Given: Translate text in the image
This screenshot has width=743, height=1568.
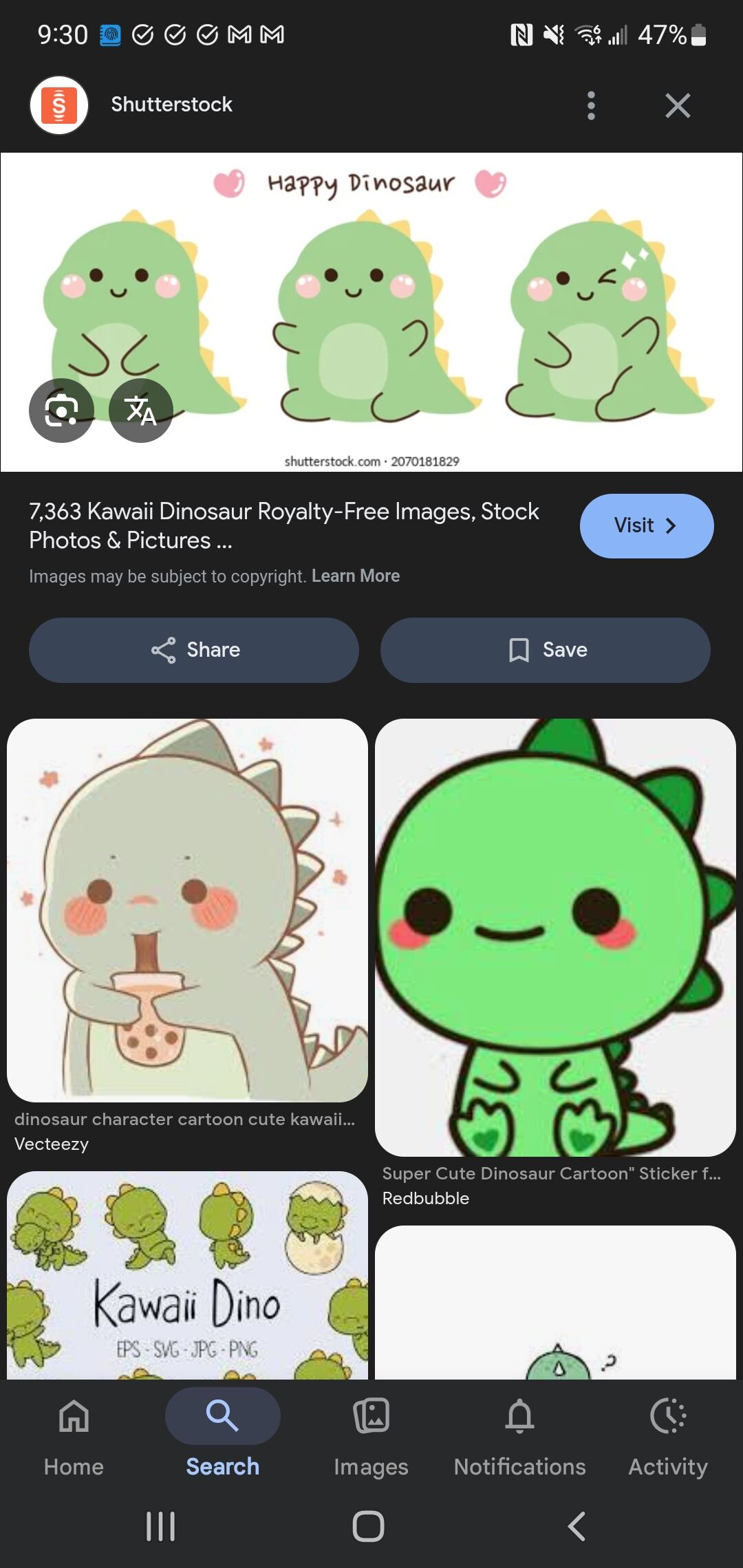Looking at the screenshot, I should (141, 411).
